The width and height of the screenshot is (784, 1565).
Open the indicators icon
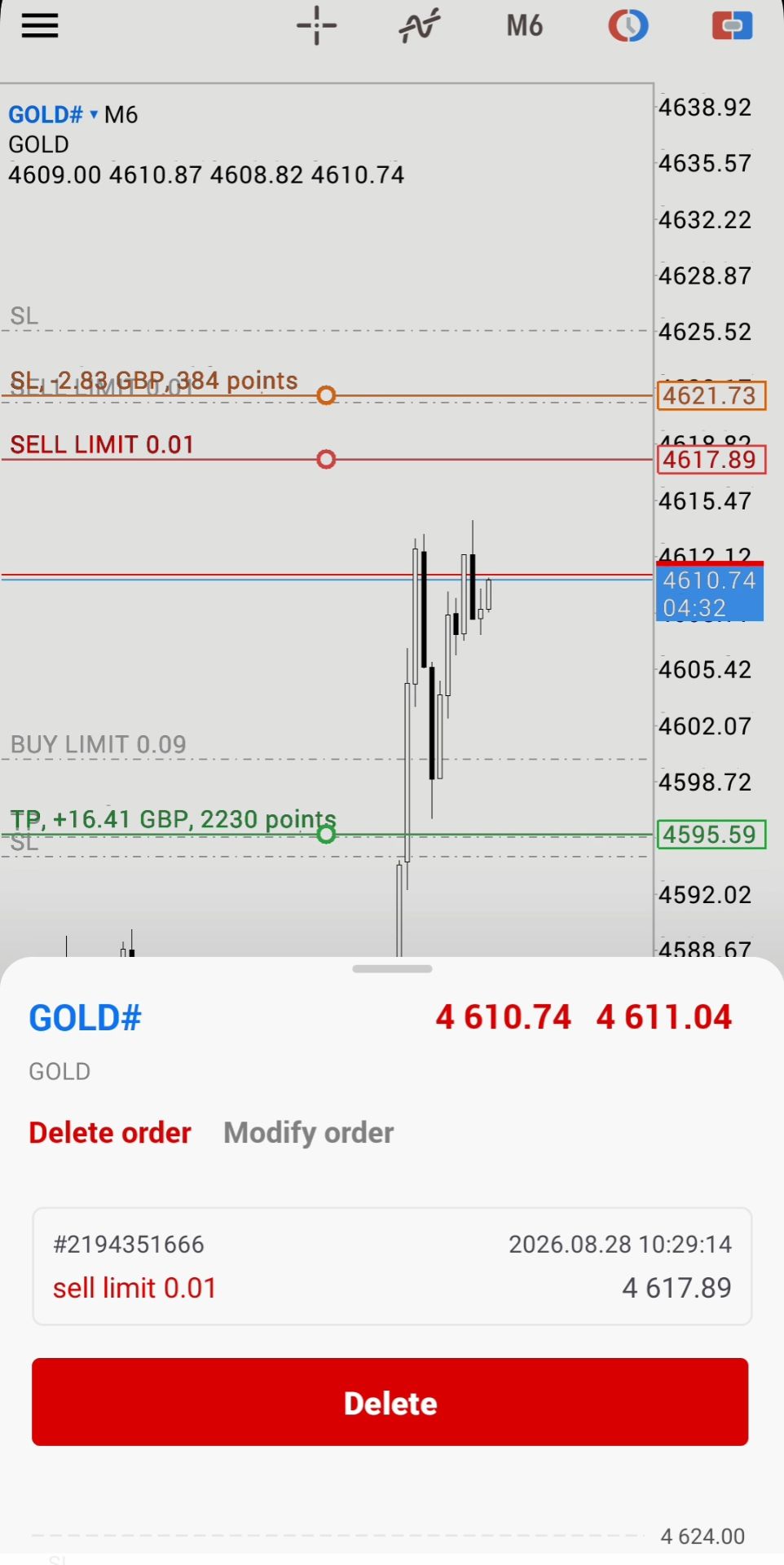pyautogui.click(x=420, y=25)
